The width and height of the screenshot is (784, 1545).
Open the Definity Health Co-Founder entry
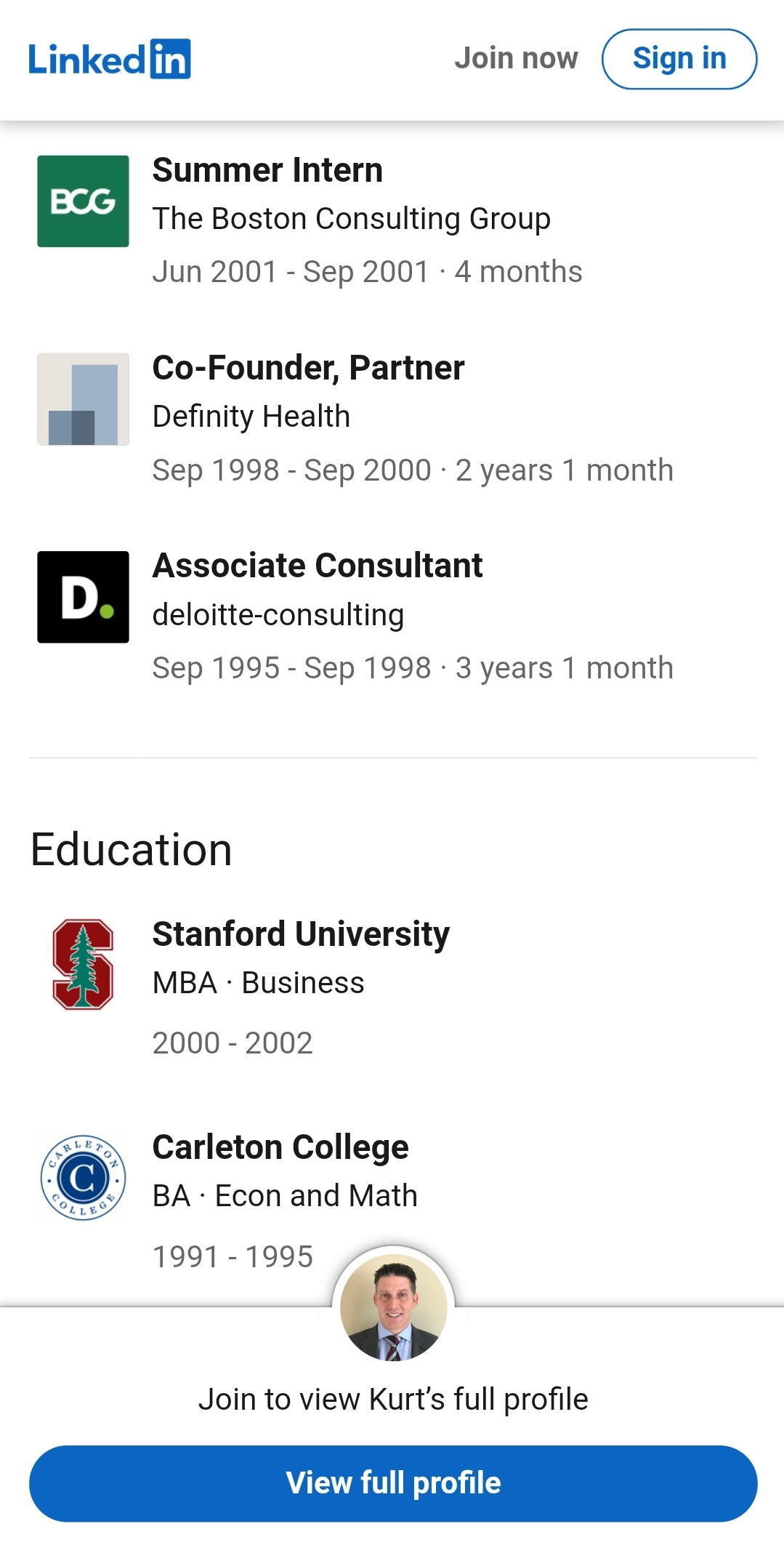pyautogui.click(x=393, y=418)
